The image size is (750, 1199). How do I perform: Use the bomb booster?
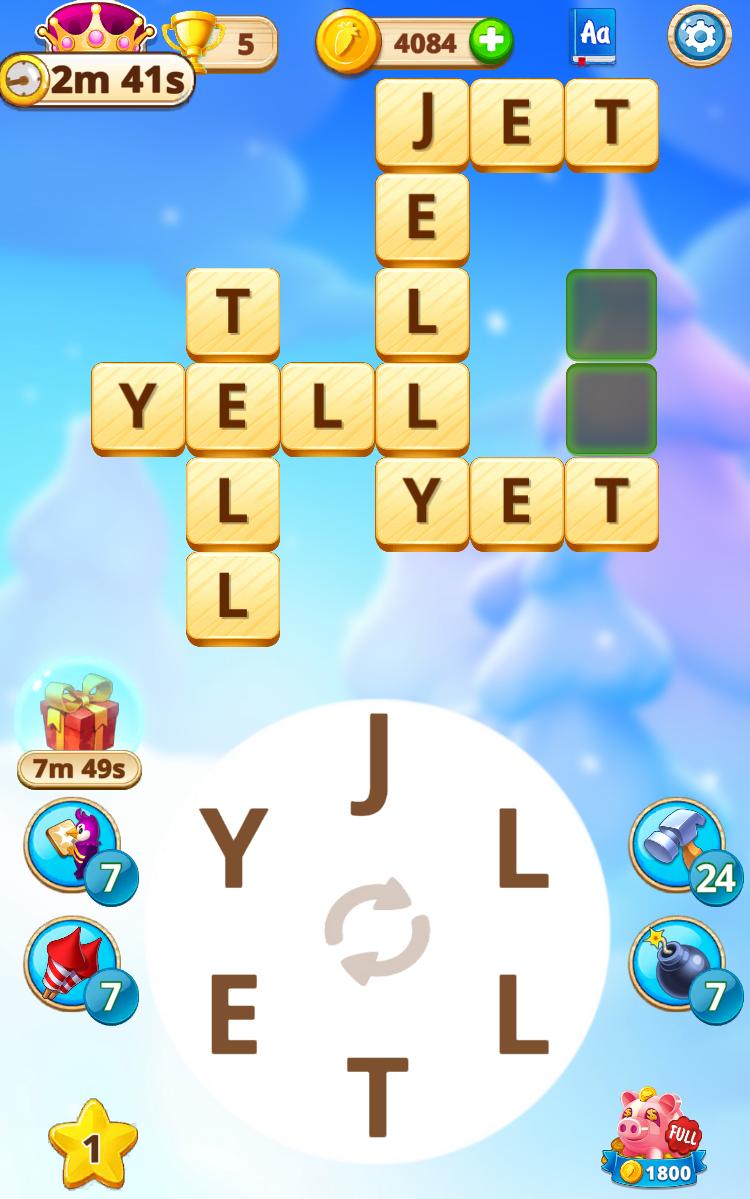tap(676, 964)
